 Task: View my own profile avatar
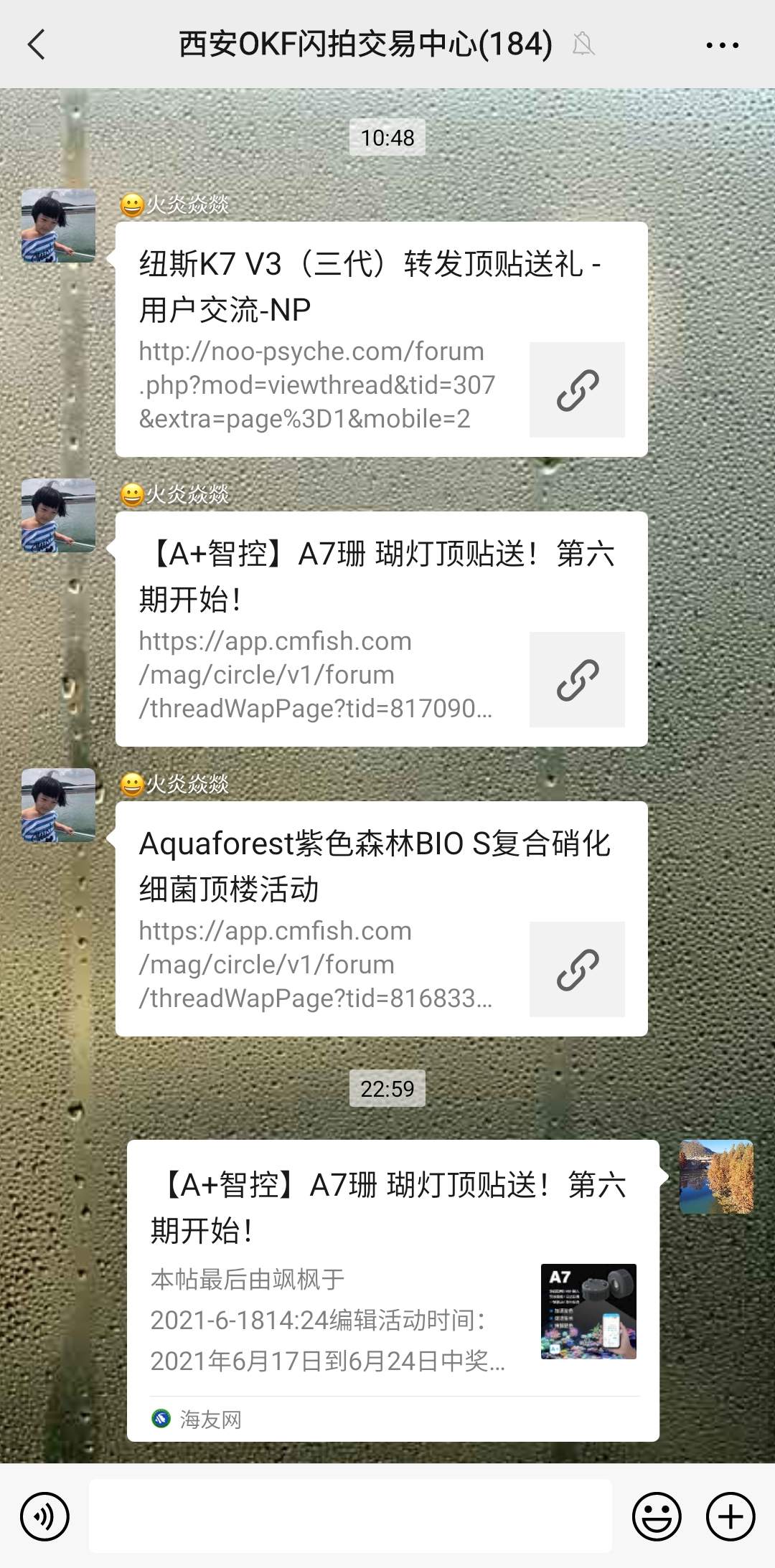coord(716,1177)
